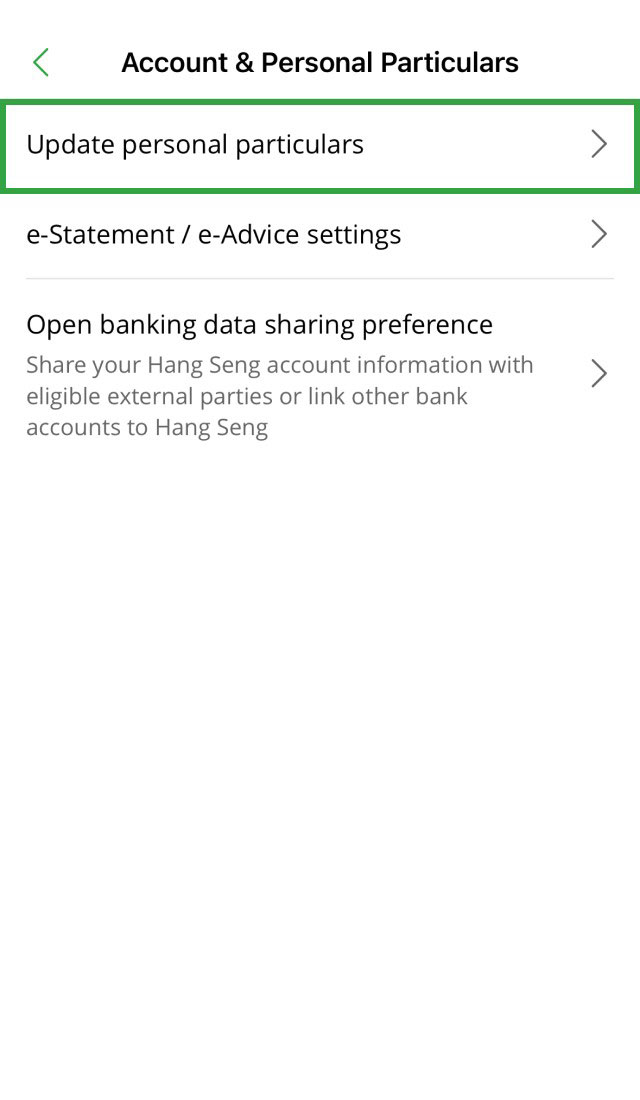Viewport: 640px width, 1100px height.
Task: Open Update personal particulars
Action: pyautogui.click(x=318, y=145)
